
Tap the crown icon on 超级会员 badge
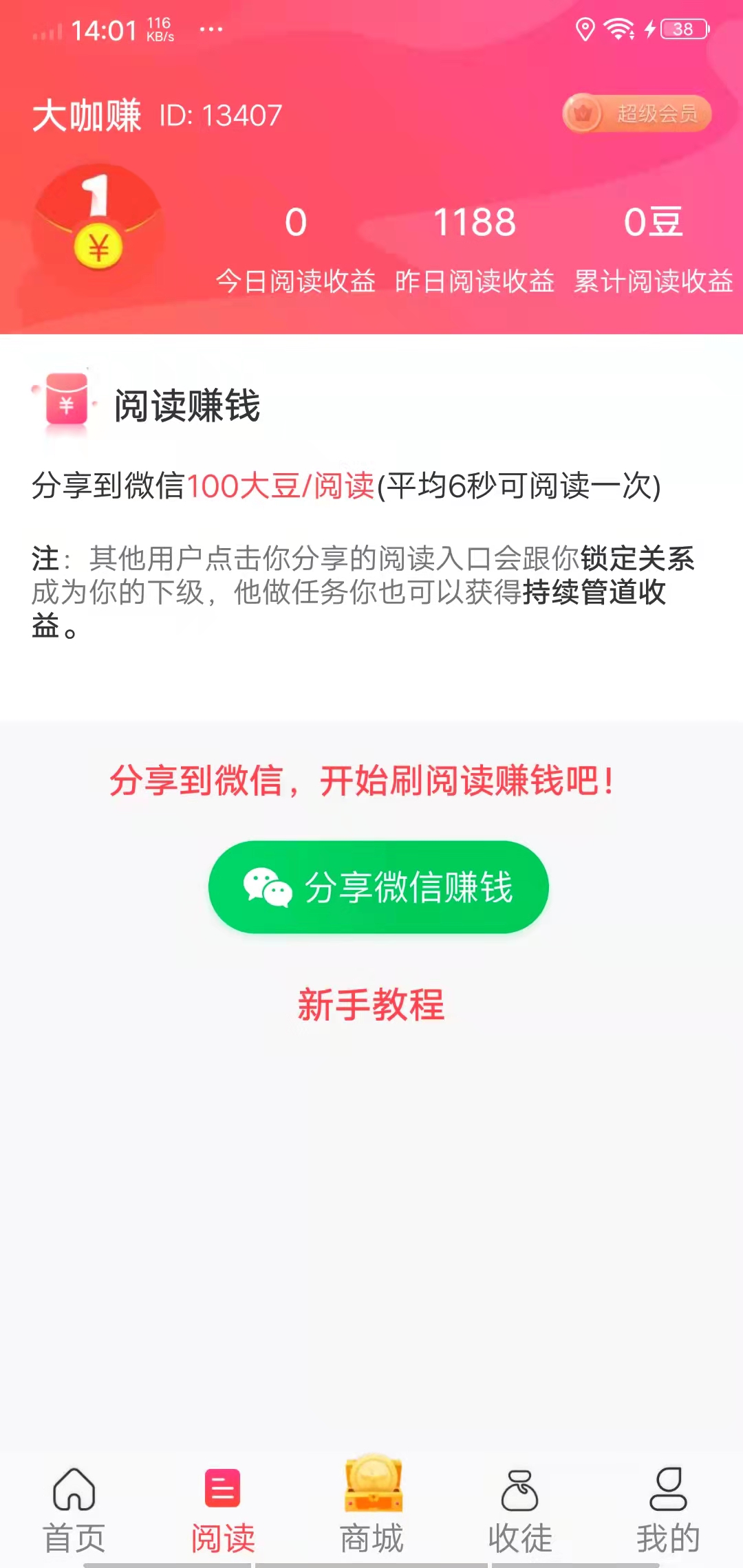point(583,114)
